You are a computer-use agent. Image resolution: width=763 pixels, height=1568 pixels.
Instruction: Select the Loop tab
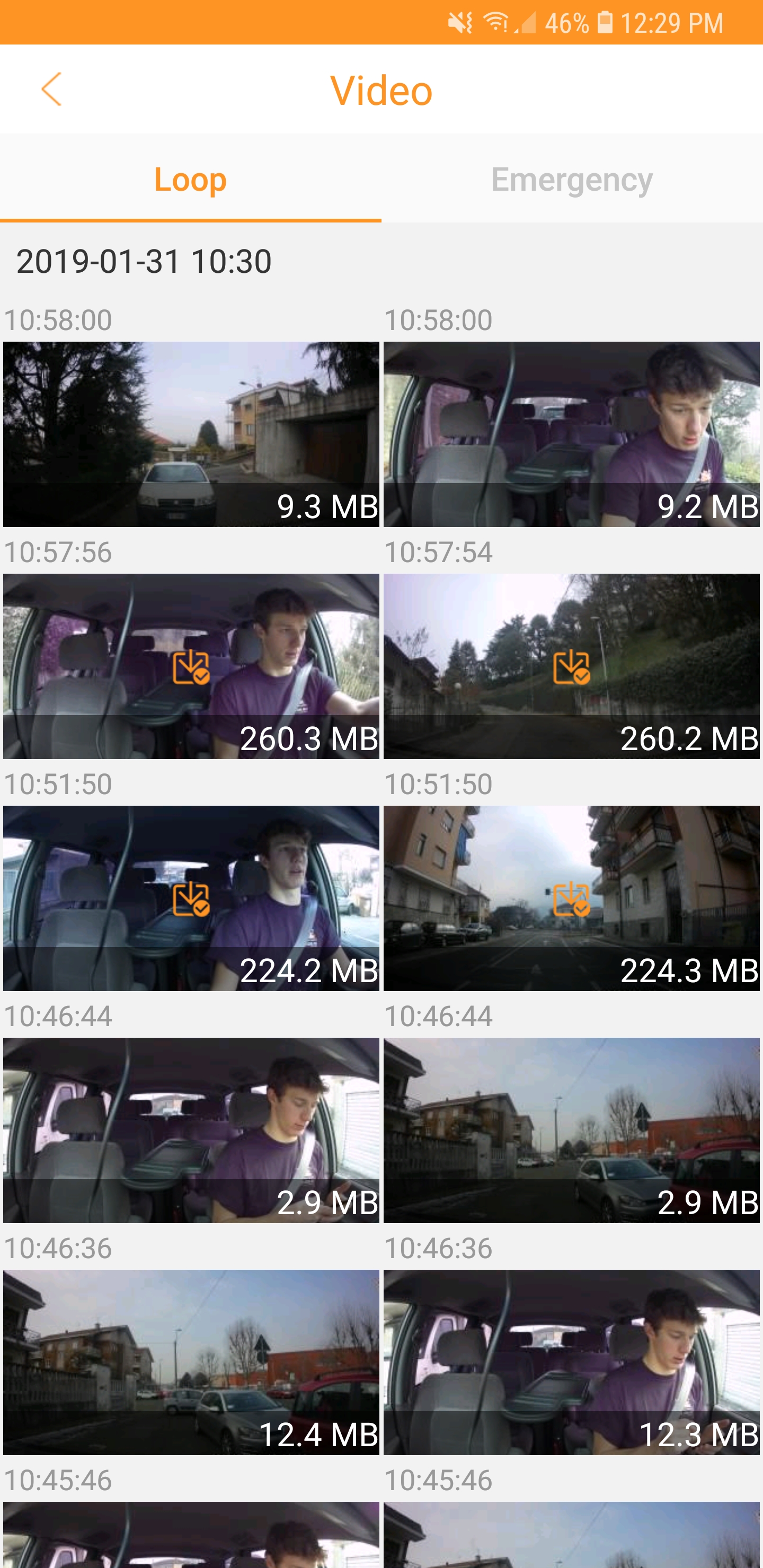pos(191,179)
